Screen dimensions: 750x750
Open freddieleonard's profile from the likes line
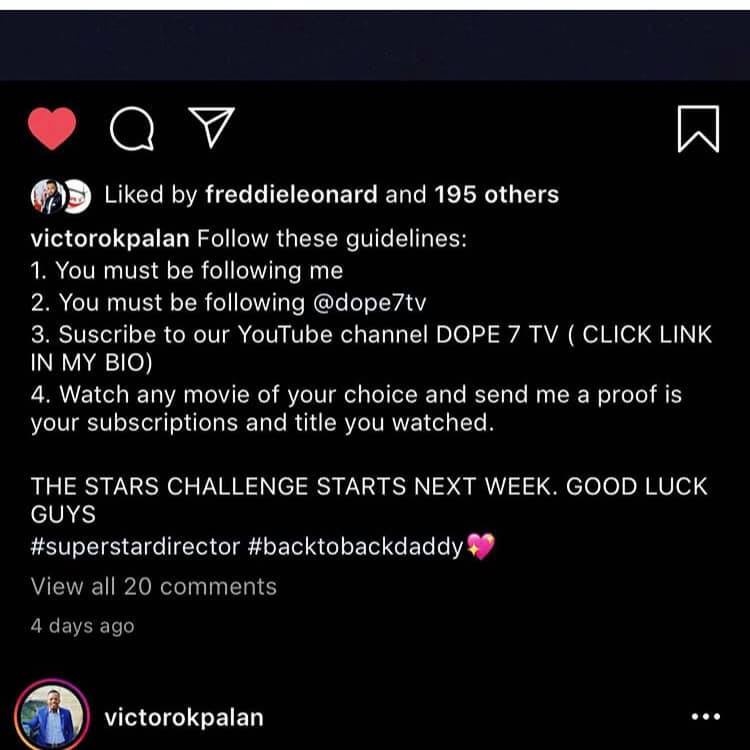[291, 195]
